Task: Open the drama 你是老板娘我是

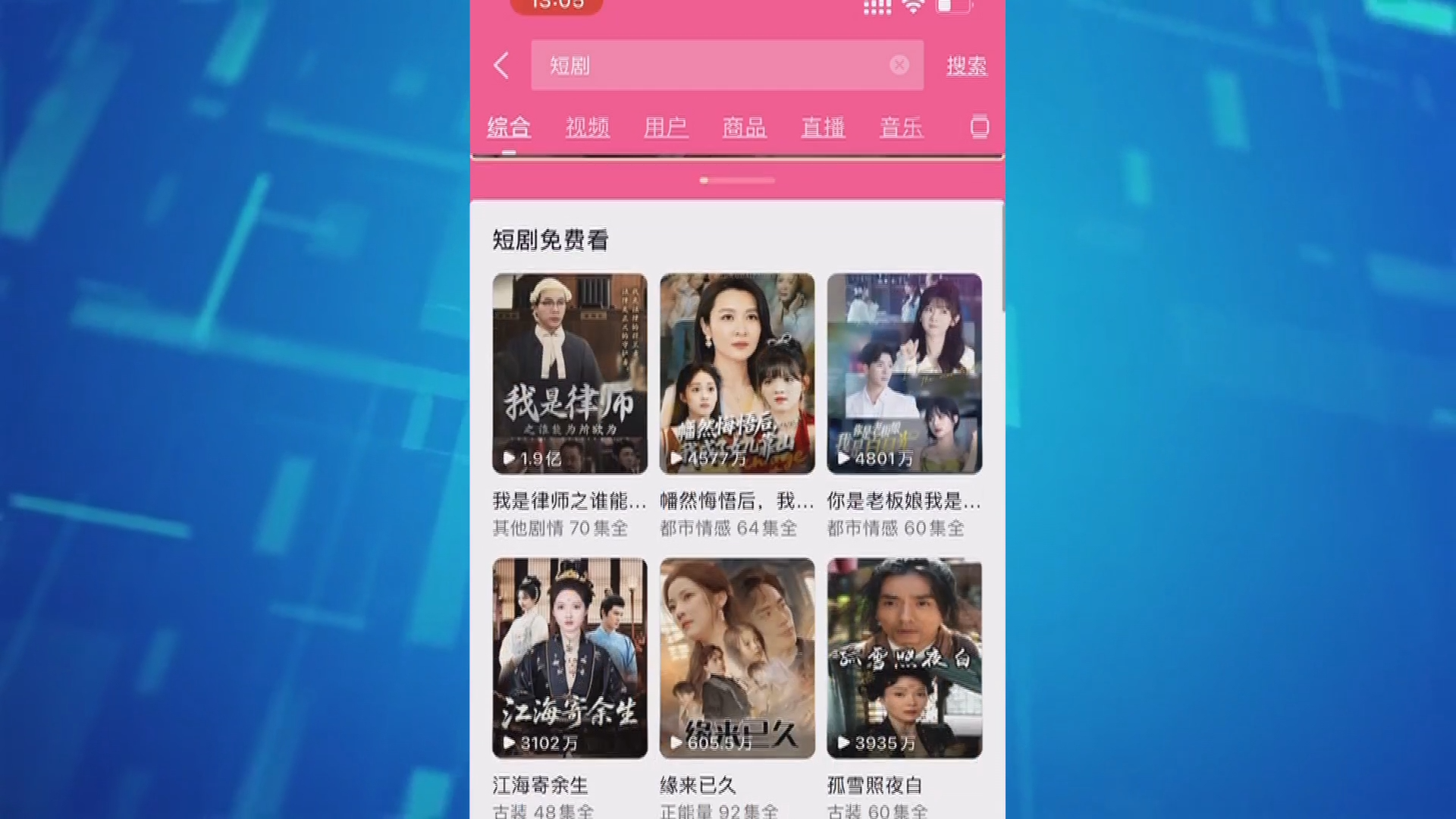Action: coord(904,374)
